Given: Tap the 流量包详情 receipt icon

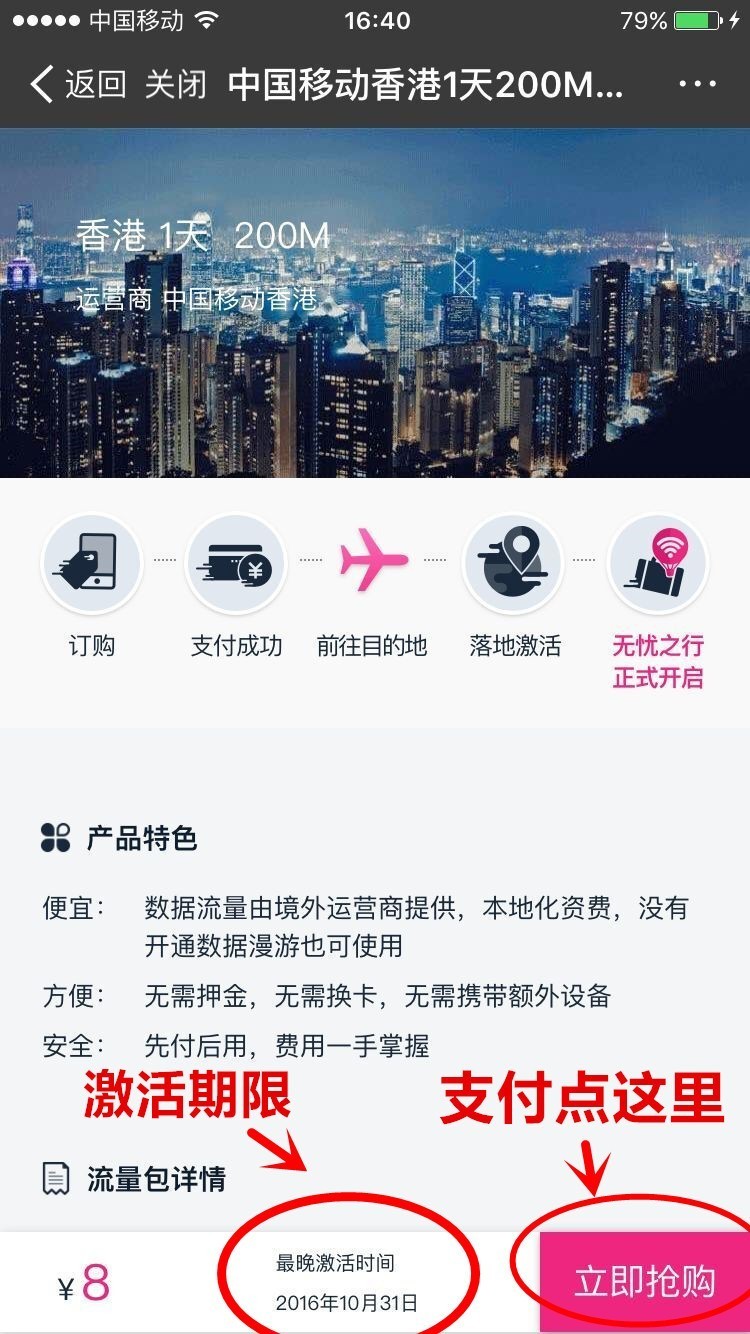Looking at the screenshot, I should (55, 1178).
